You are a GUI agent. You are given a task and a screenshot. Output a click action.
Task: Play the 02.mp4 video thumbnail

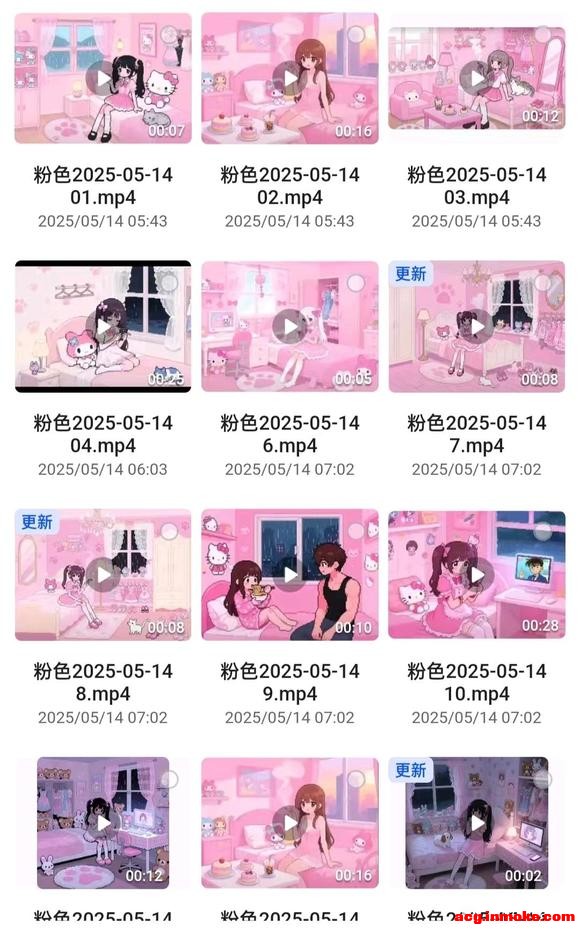tap(290, 78)
